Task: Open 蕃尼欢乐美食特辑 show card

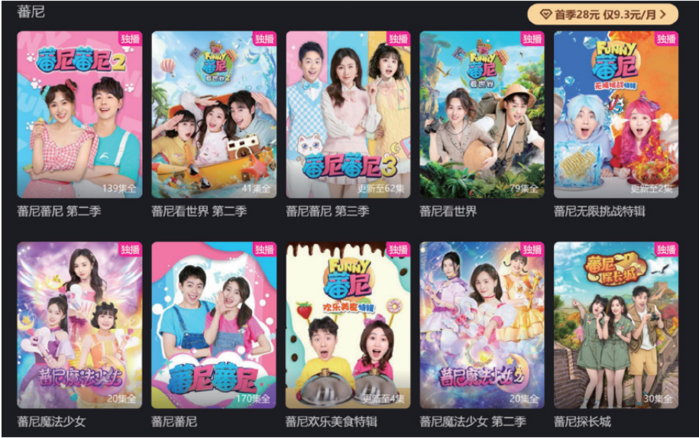Action: coord(348,324)
